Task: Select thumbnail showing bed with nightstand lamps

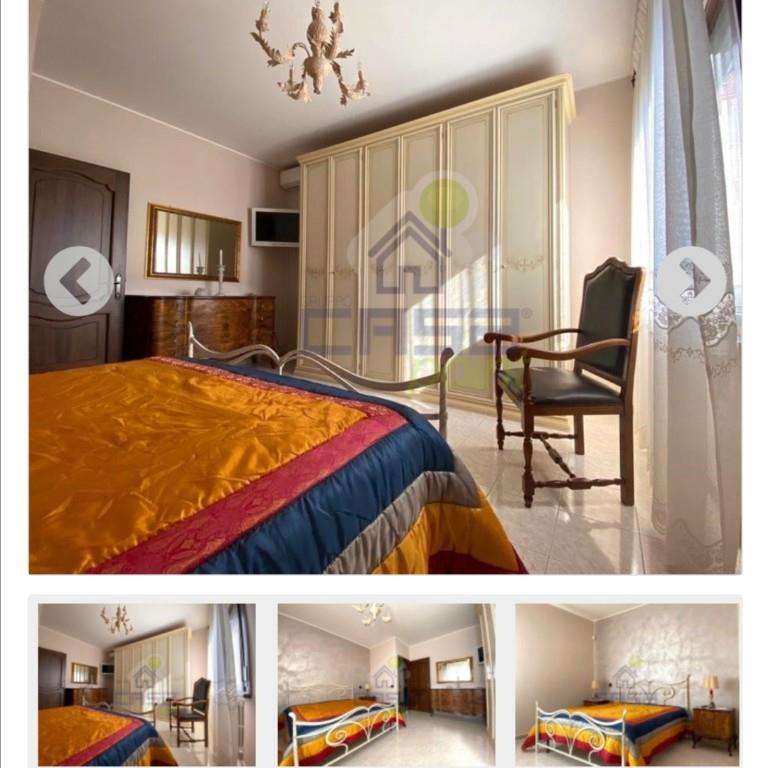Action: point(627,684)
